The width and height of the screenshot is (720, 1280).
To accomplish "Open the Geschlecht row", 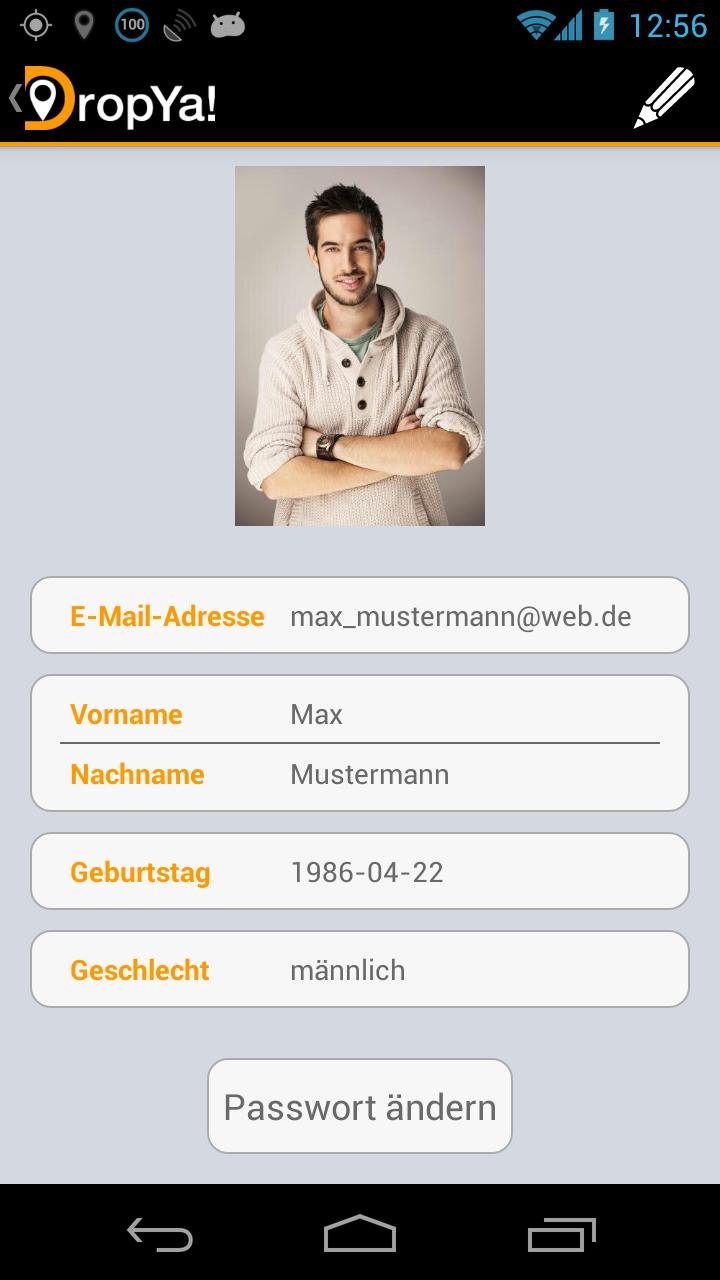I will [x=360, y=969].
